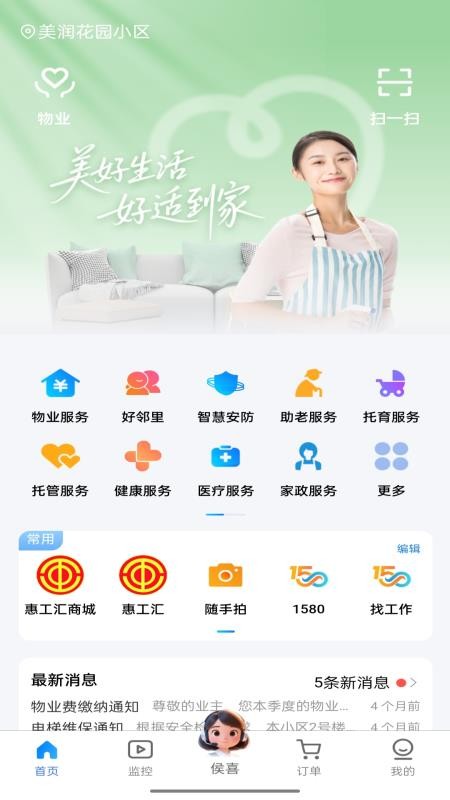Switch to the 监控 tab
The height and width of the screenshot is (800, 450).
pyautogui.click(x=140, y=758)
